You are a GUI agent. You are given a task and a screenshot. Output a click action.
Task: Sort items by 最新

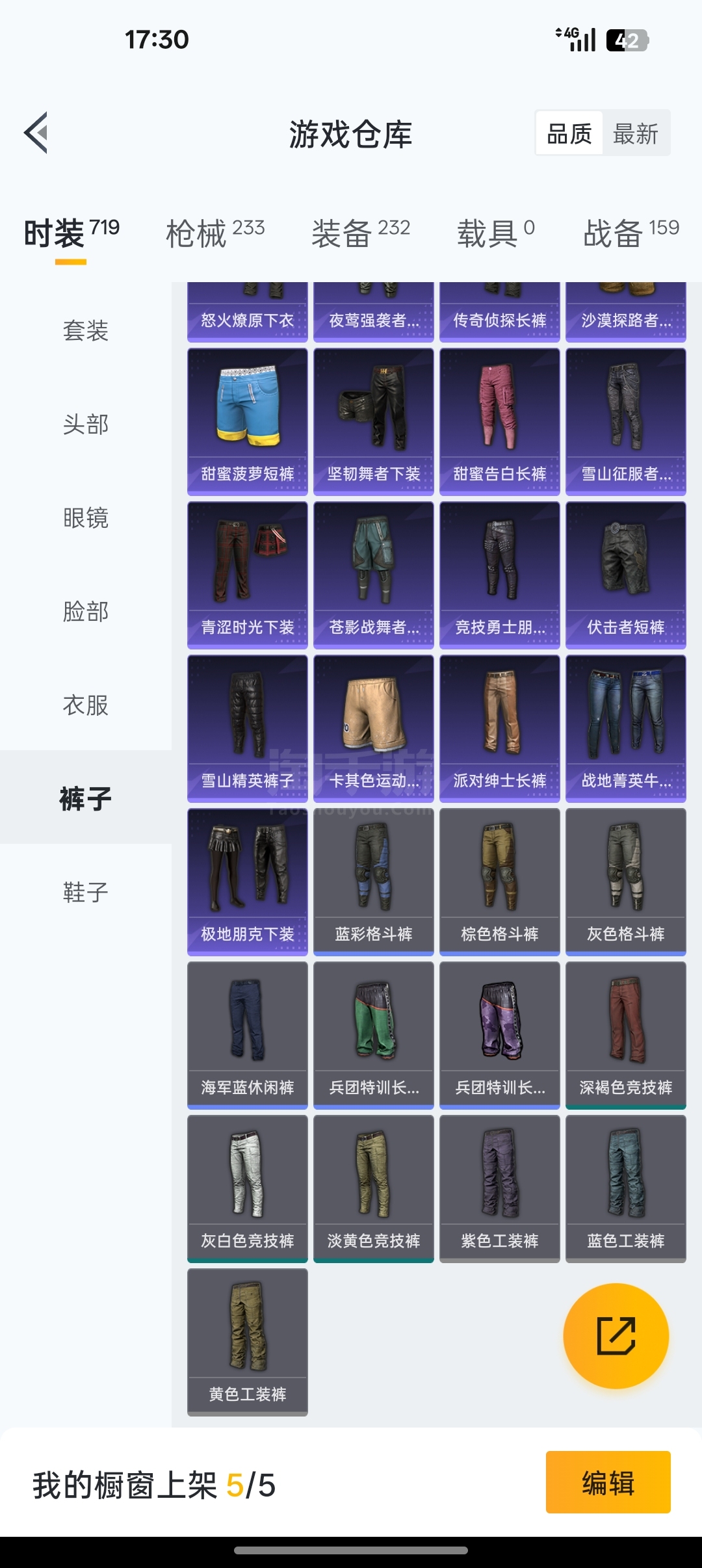pos(635,134)
